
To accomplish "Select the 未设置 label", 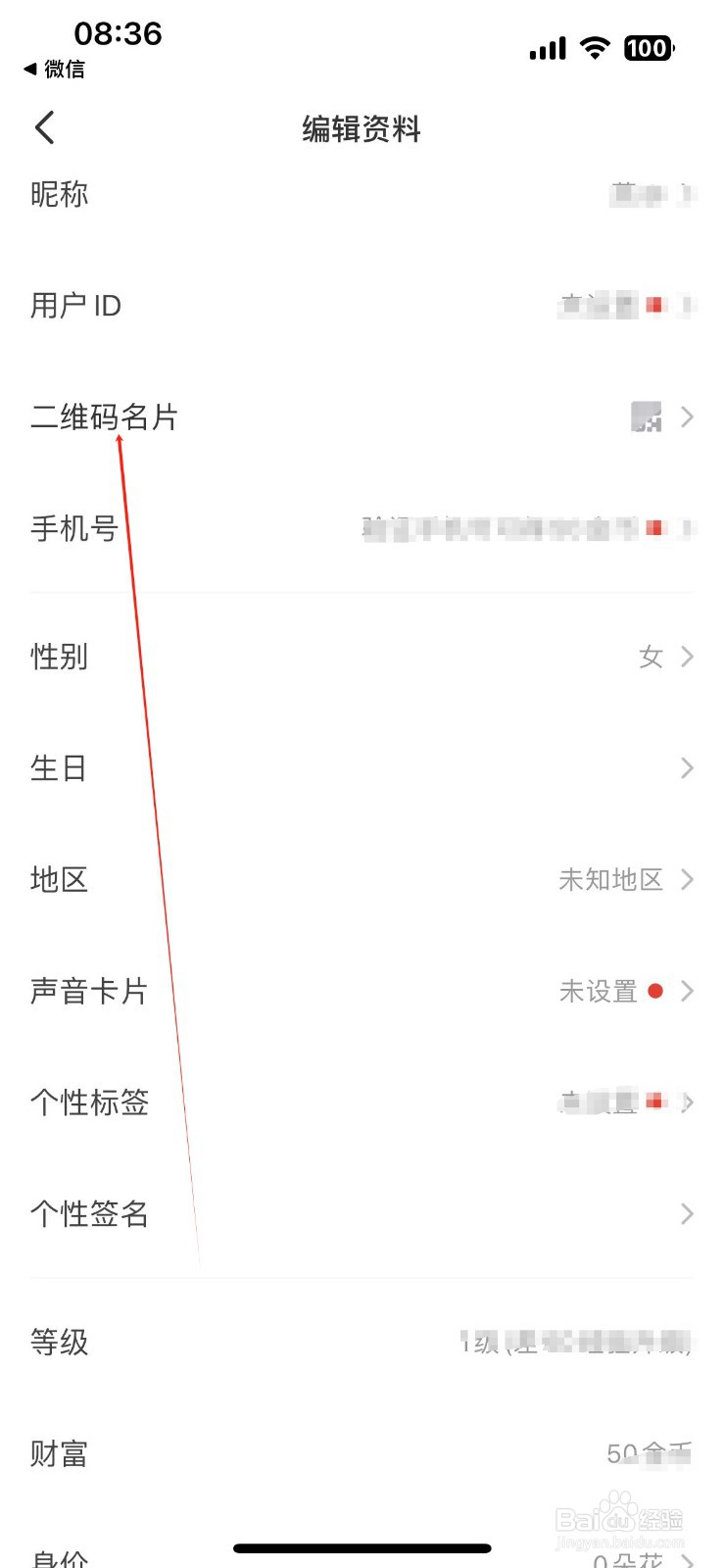I will 597,992.
